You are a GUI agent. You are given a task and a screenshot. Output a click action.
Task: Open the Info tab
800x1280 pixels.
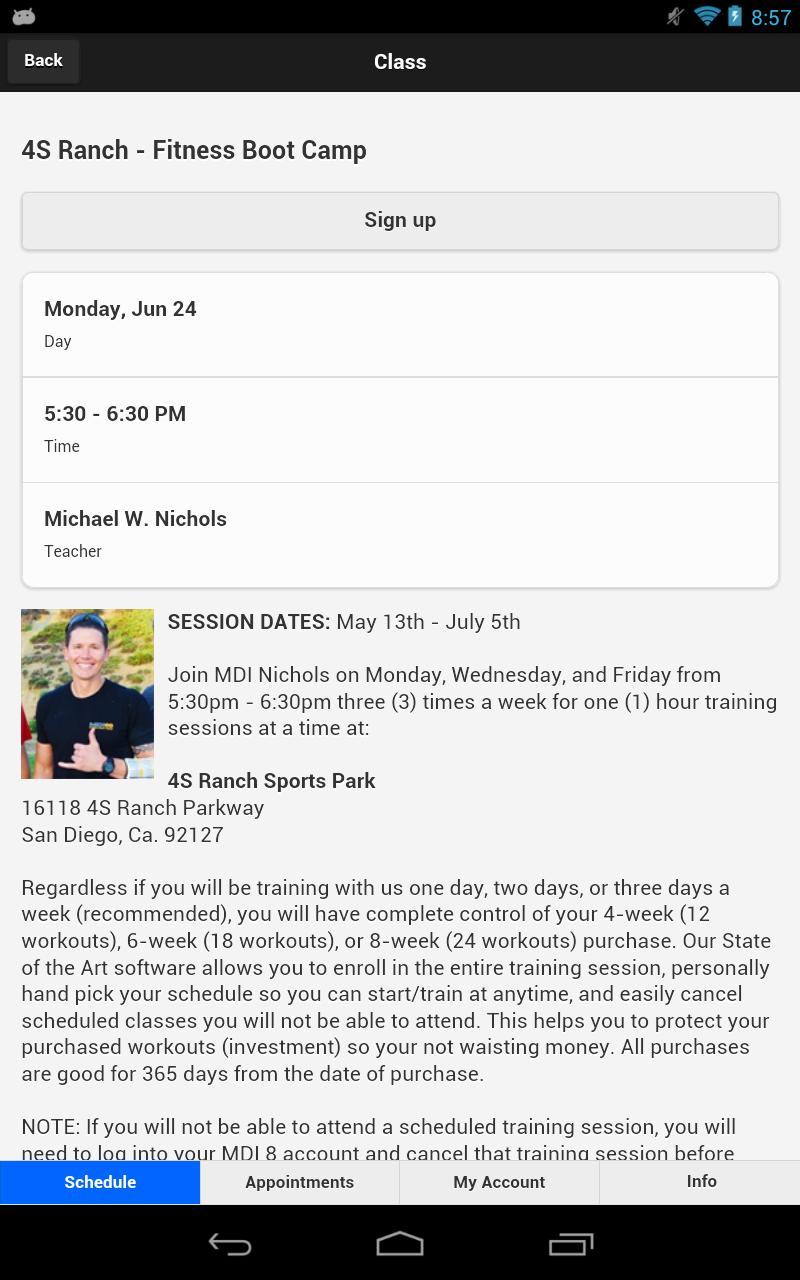pos(701,1182)
